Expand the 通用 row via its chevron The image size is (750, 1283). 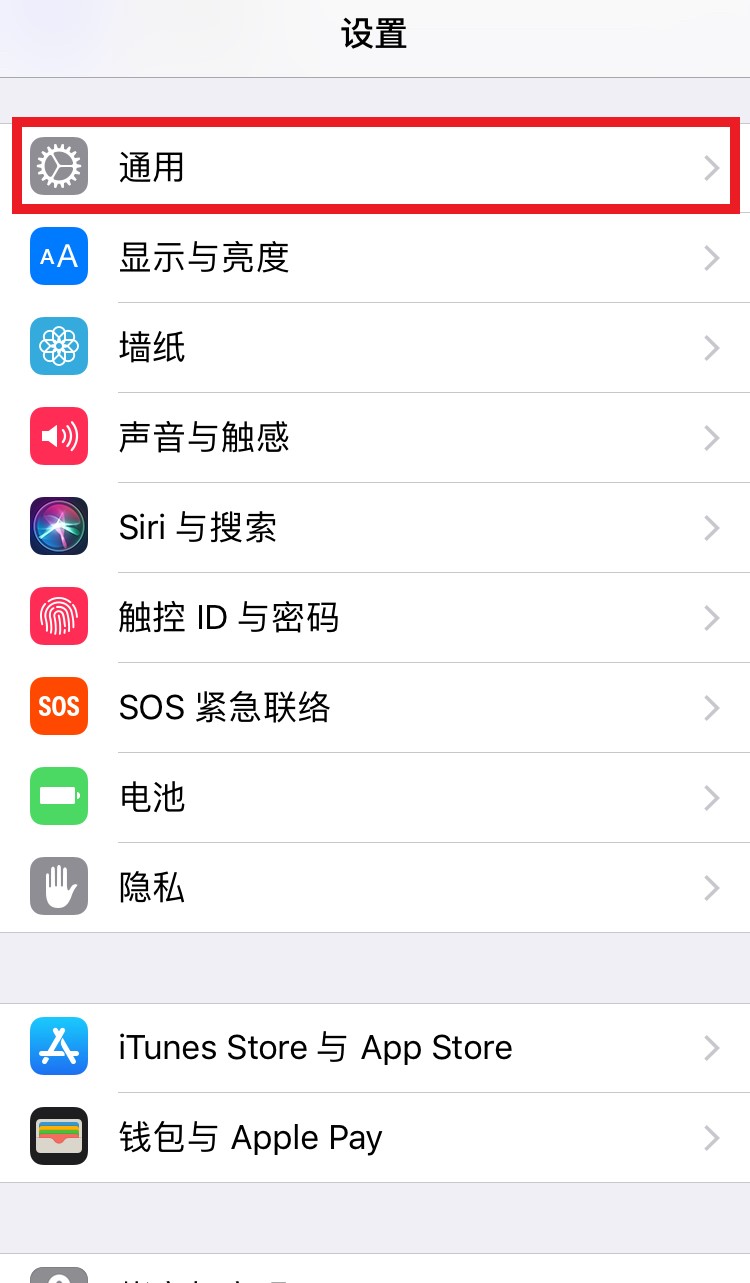pyautogui.click(x=711, y=167)
